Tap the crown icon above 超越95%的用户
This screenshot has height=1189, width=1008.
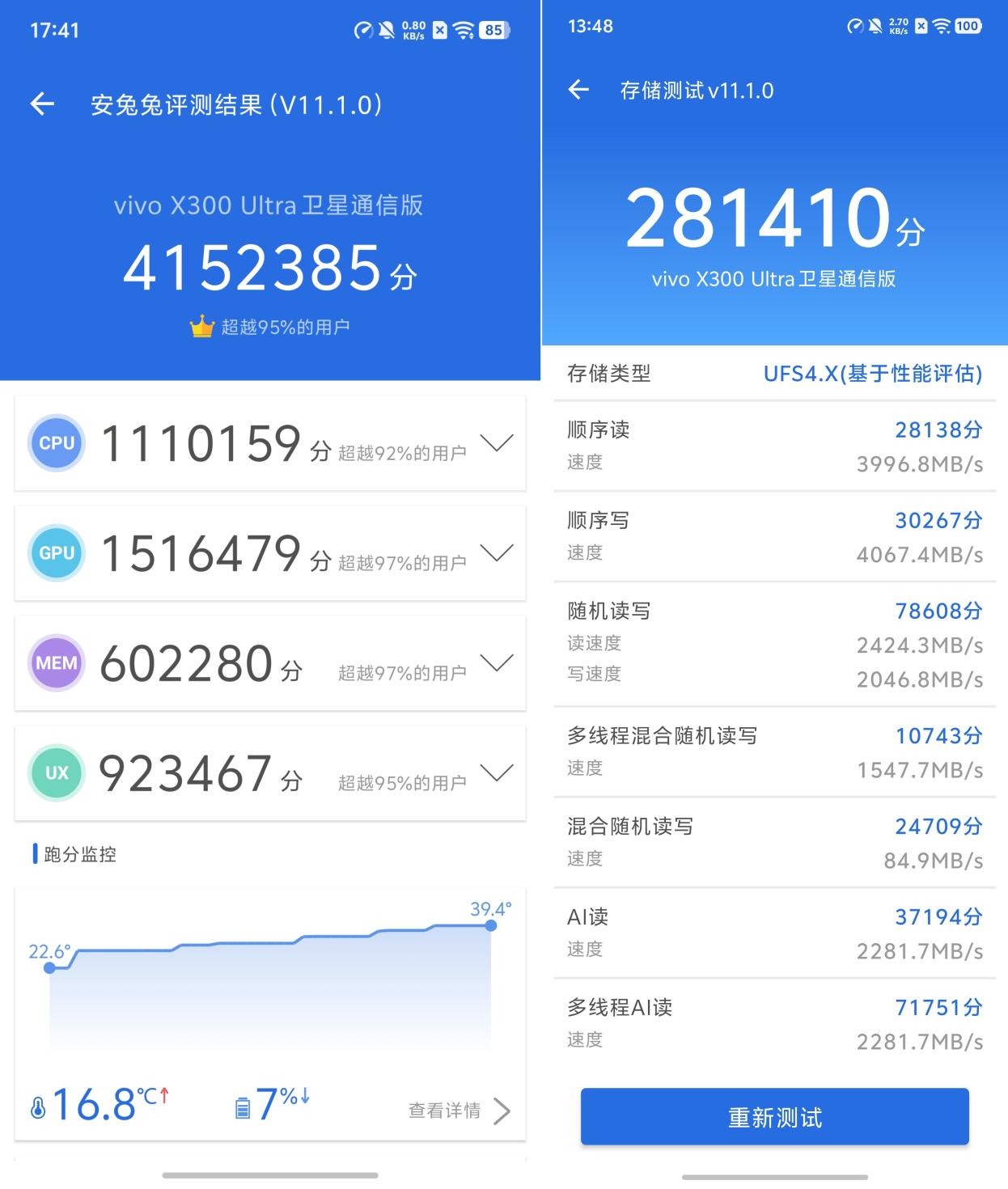coord(201,324)
